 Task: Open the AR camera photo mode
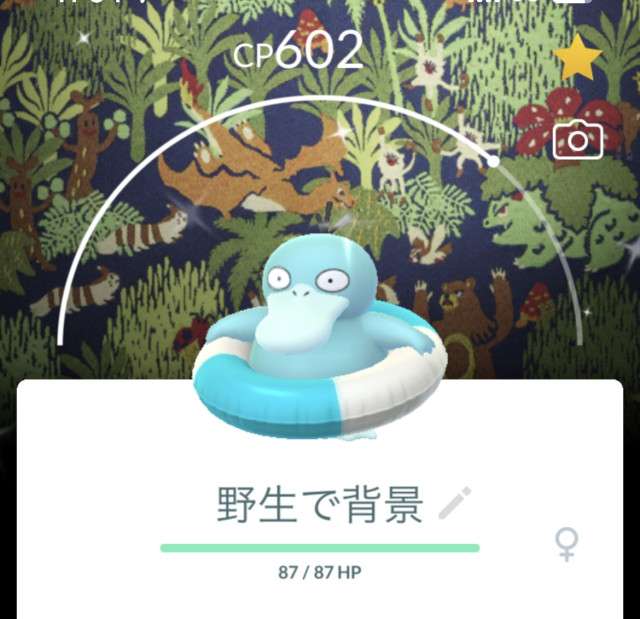(x=578, y=140)
